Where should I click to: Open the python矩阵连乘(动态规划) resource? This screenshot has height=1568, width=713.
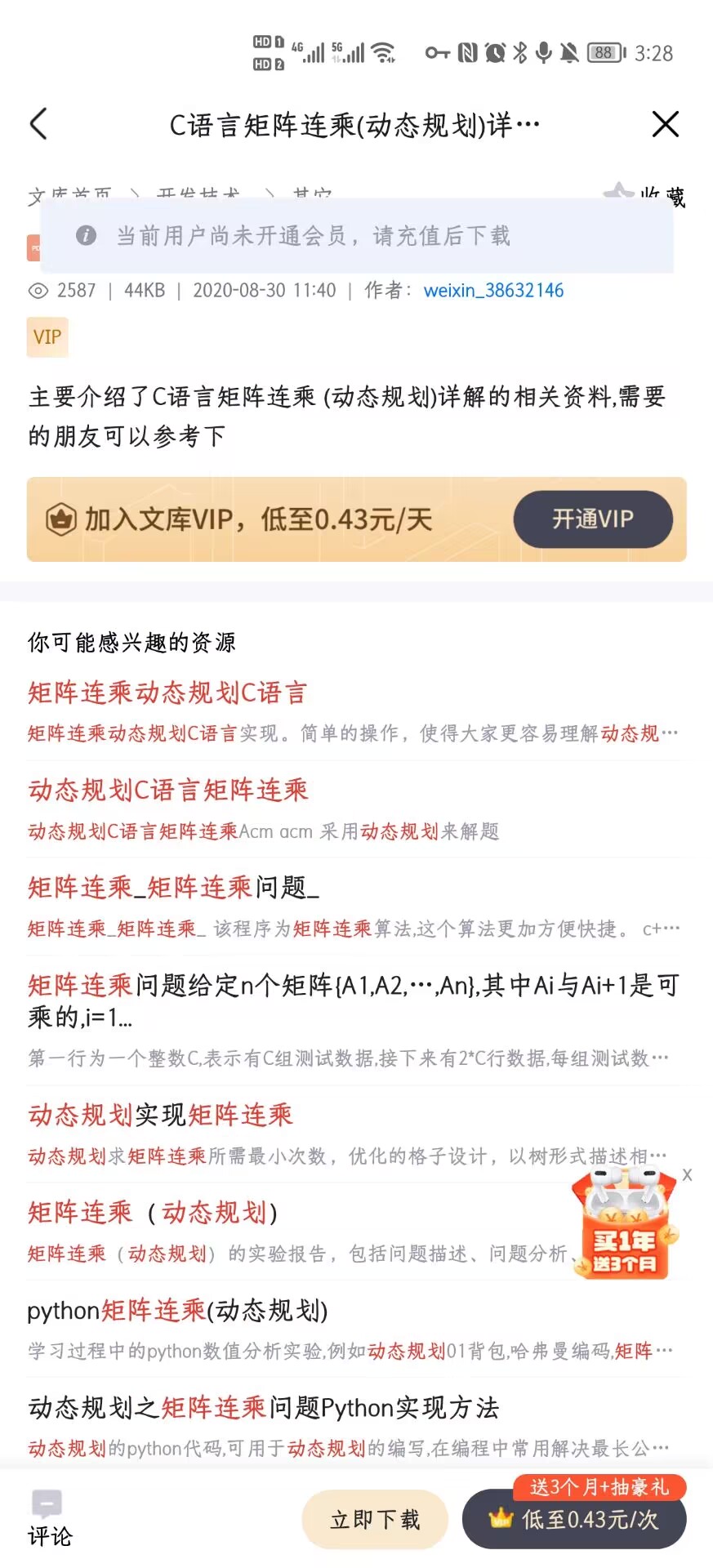coord(177,1310)
